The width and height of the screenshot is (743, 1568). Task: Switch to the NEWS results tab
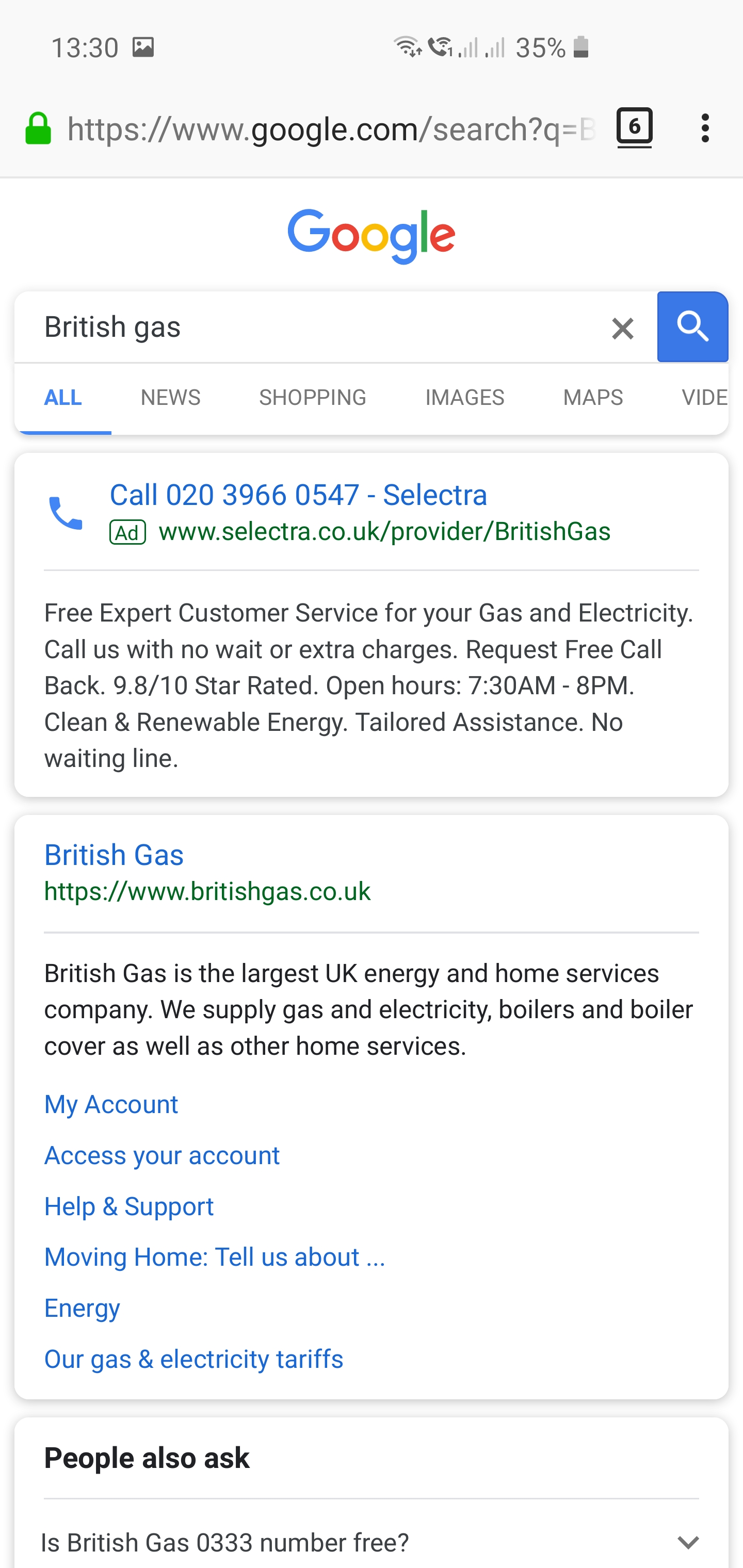[170, 397]
